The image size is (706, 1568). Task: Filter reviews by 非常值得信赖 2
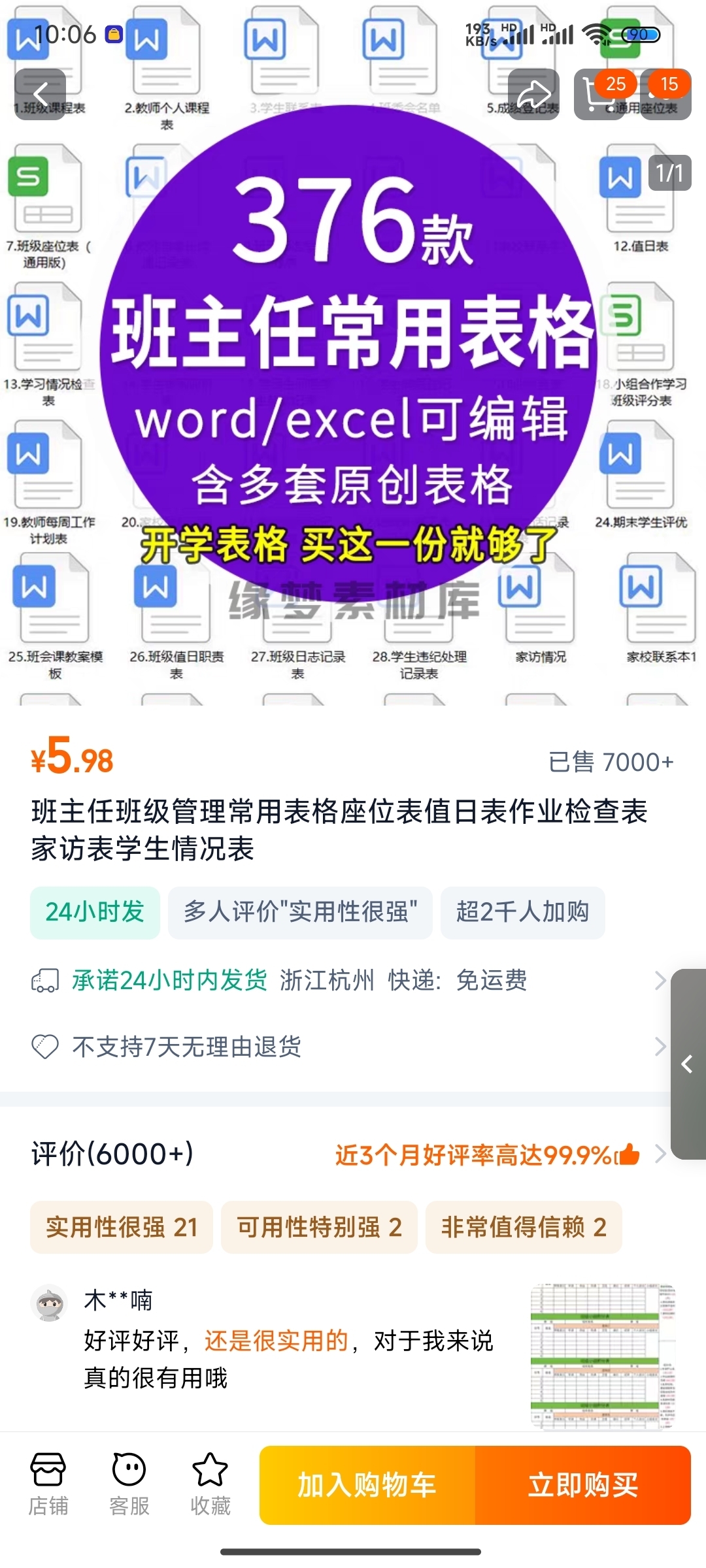click(x=524, y=1228)
